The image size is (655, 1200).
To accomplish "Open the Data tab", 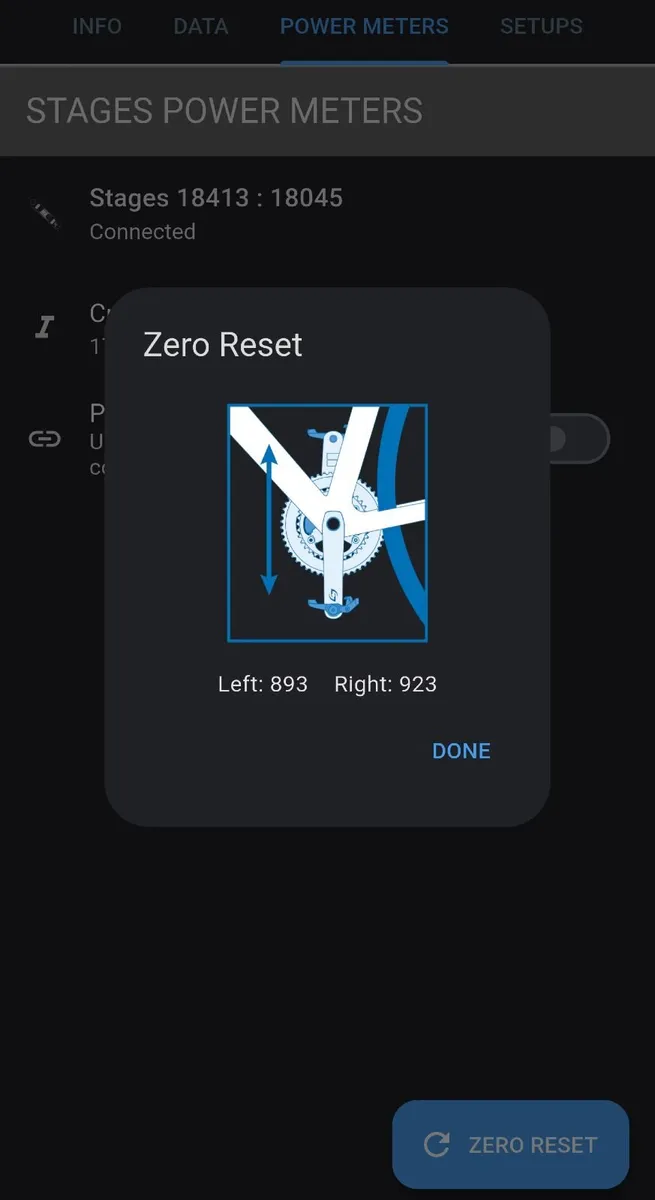I will tap(201, 27).
